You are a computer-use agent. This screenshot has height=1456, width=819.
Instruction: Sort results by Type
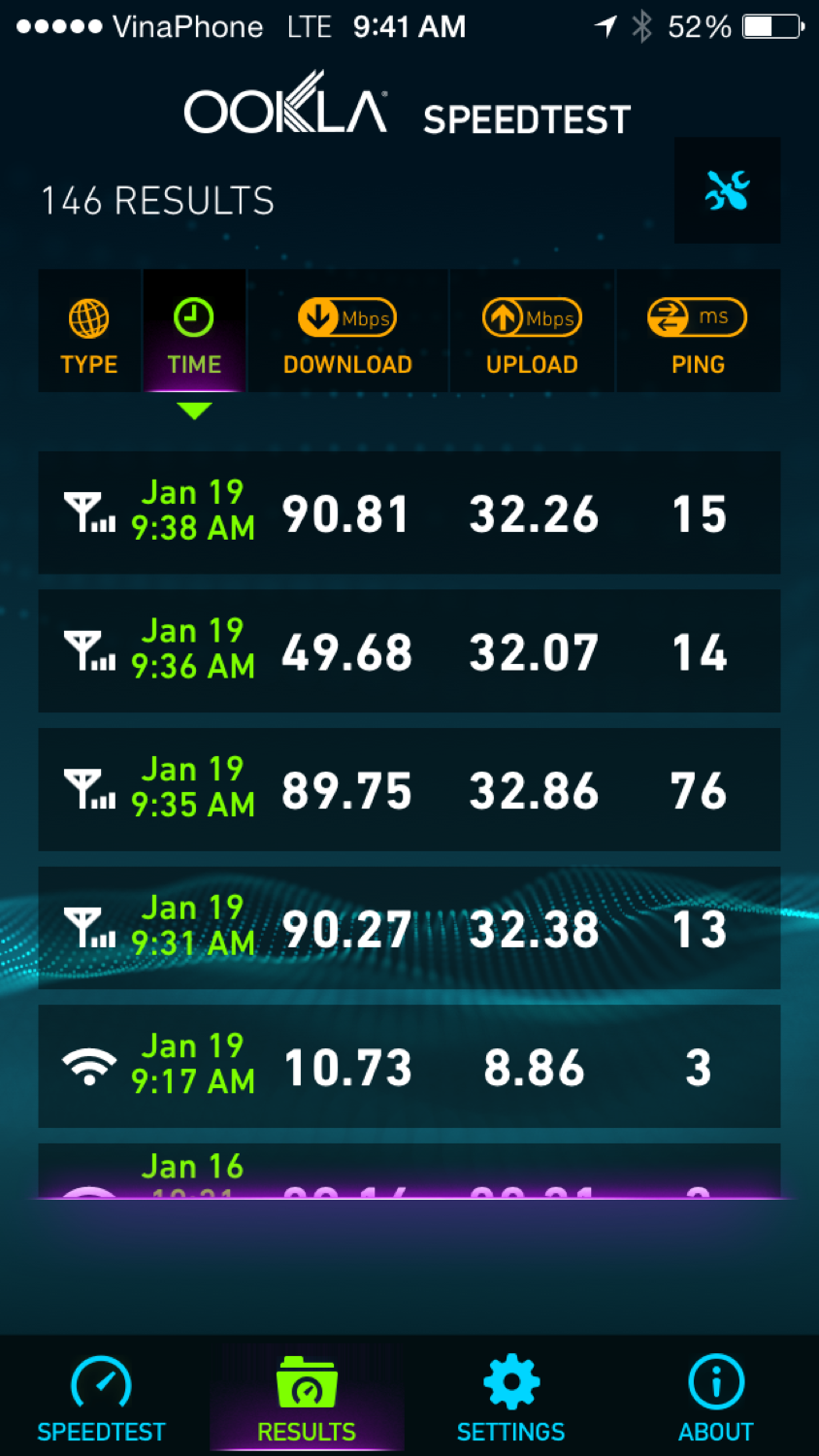[x=89, y=335]
